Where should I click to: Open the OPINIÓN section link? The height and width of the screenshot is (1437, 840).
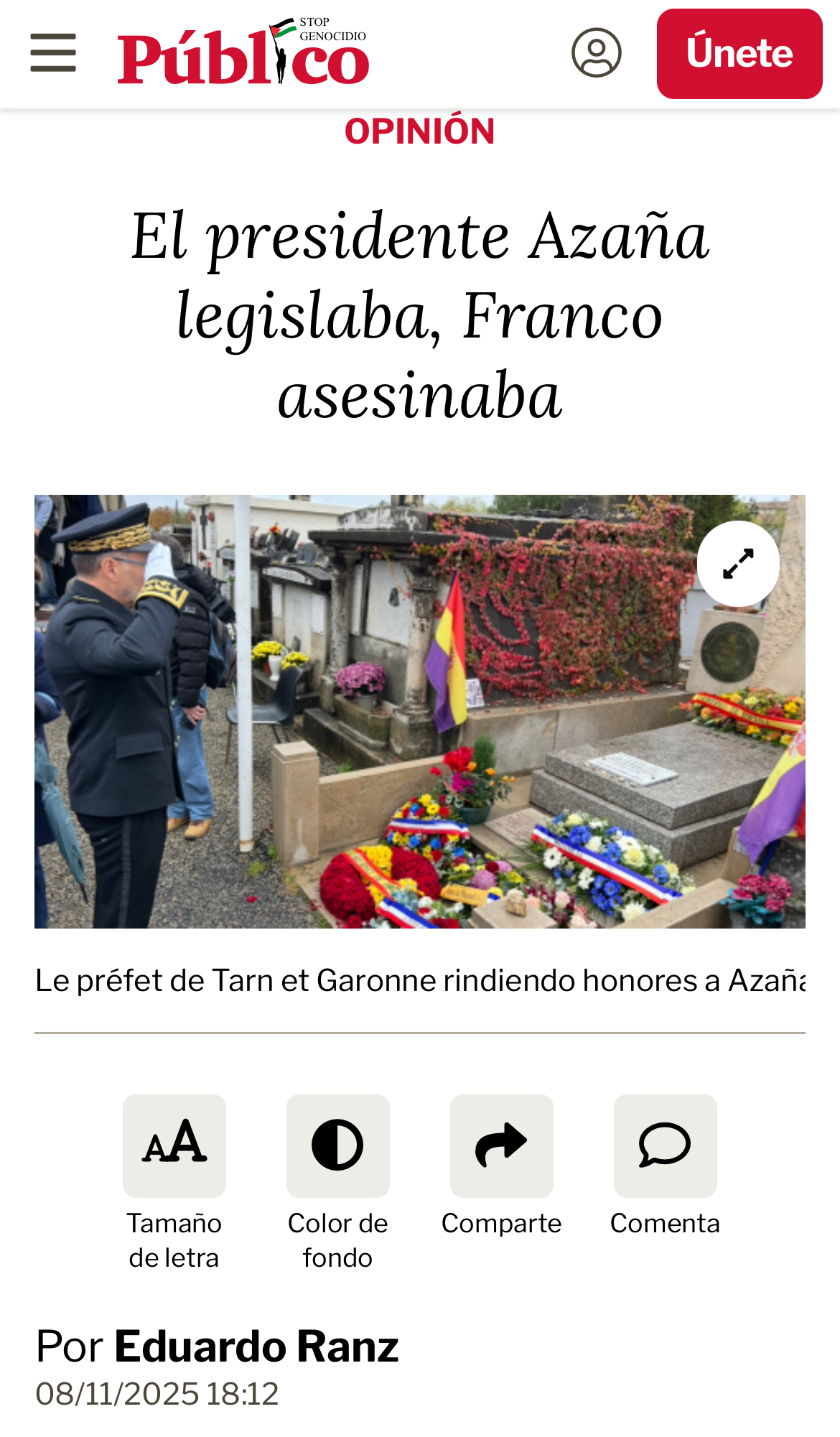[x=420, y=131]
